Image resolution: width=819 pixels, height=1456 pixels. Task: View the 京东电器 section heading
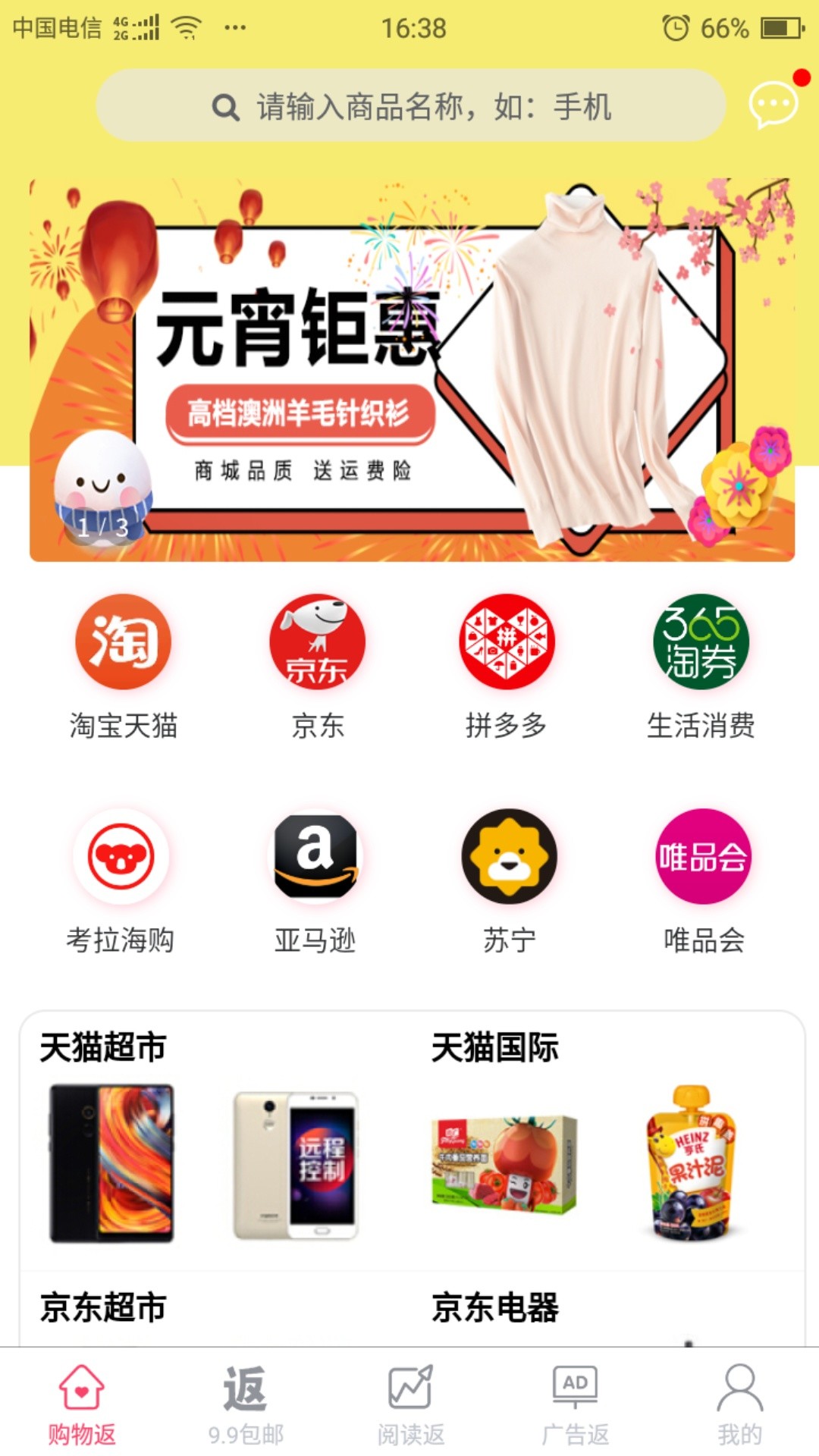pyautogui.click(x=494, y=1307)
